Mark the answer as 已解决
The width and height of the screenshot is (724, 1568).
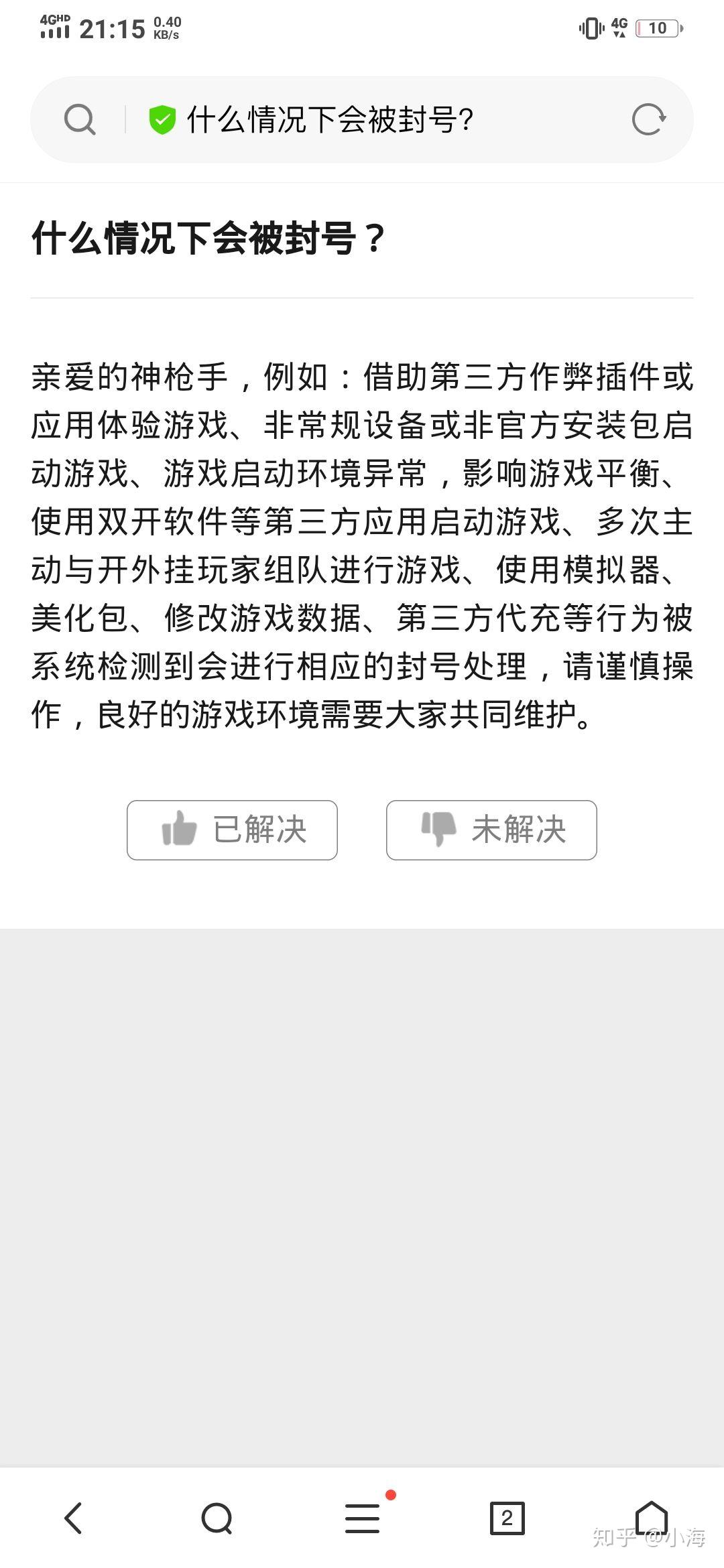[x=232, y=830]
